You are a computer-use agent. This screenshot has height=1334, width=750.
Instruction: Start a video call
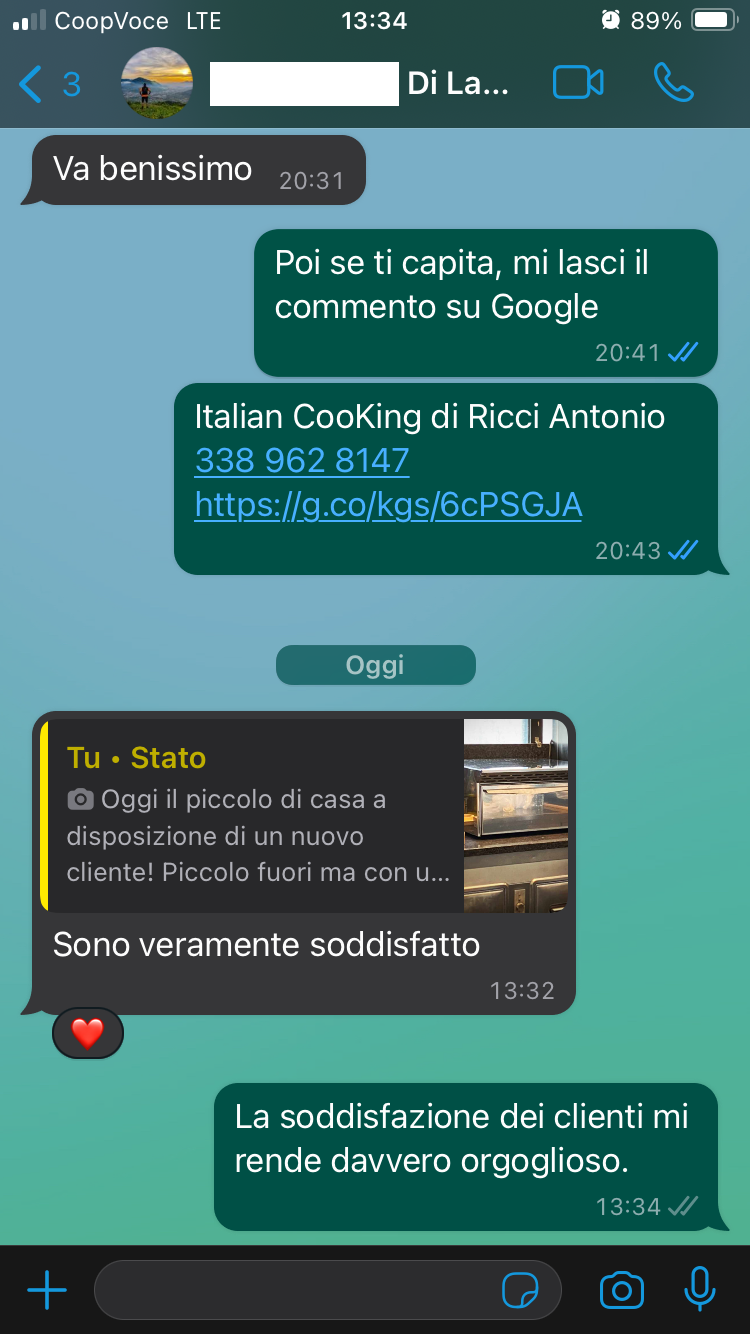tap(578, 83)
